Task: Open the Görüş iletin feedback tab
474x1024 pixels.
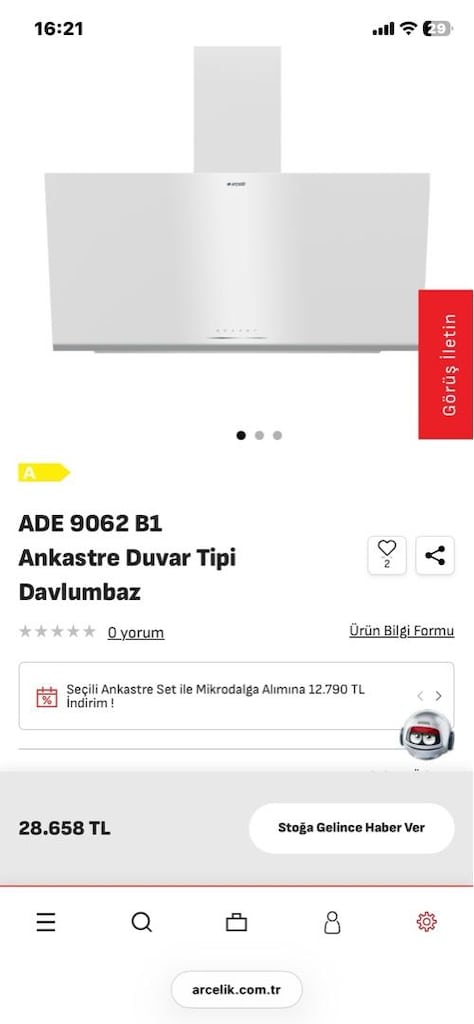Action: pos(446,364)
